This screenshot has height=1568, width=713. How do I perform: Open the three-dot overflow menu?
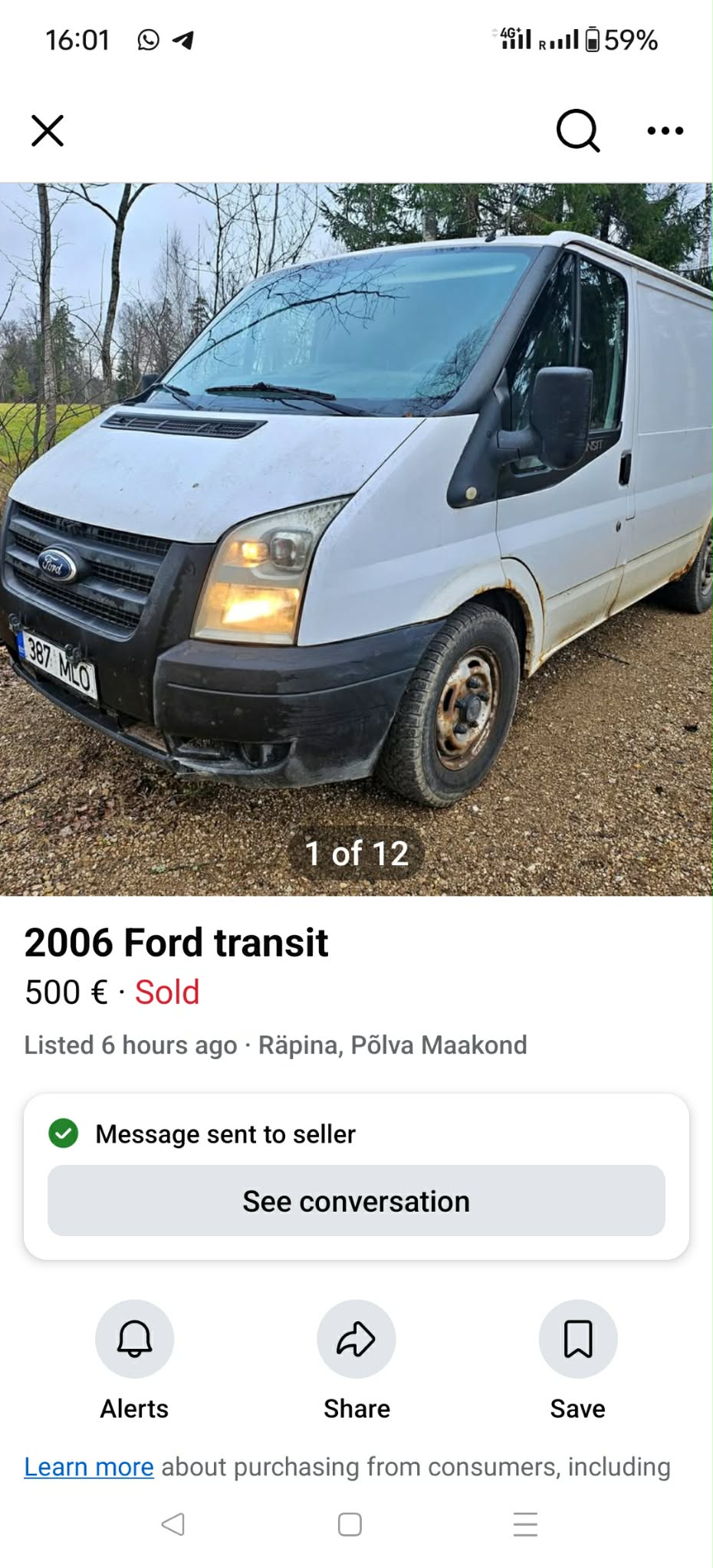(x=665, y=130)
